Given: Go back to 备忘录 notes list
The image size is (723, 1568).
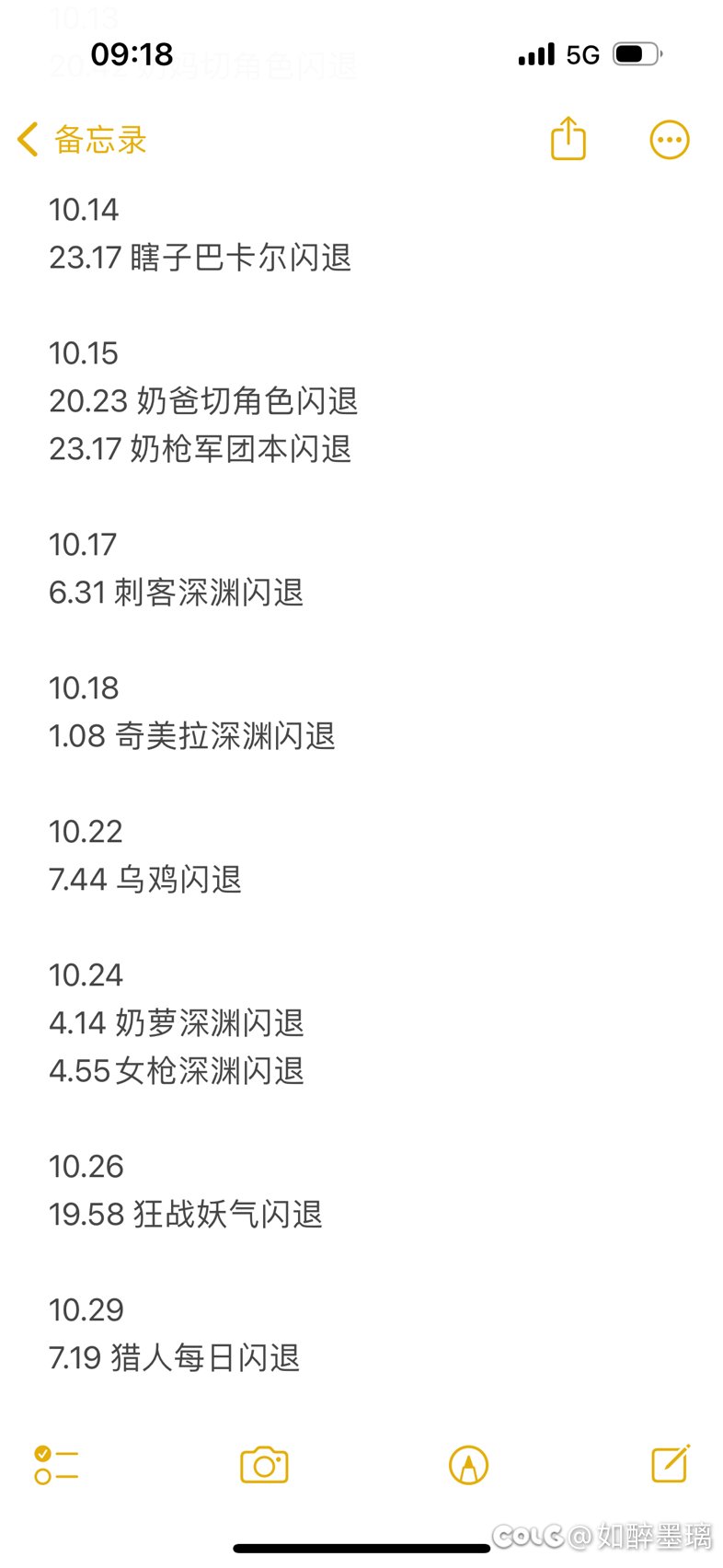Looking at the screenshot, I should [82, 140].
